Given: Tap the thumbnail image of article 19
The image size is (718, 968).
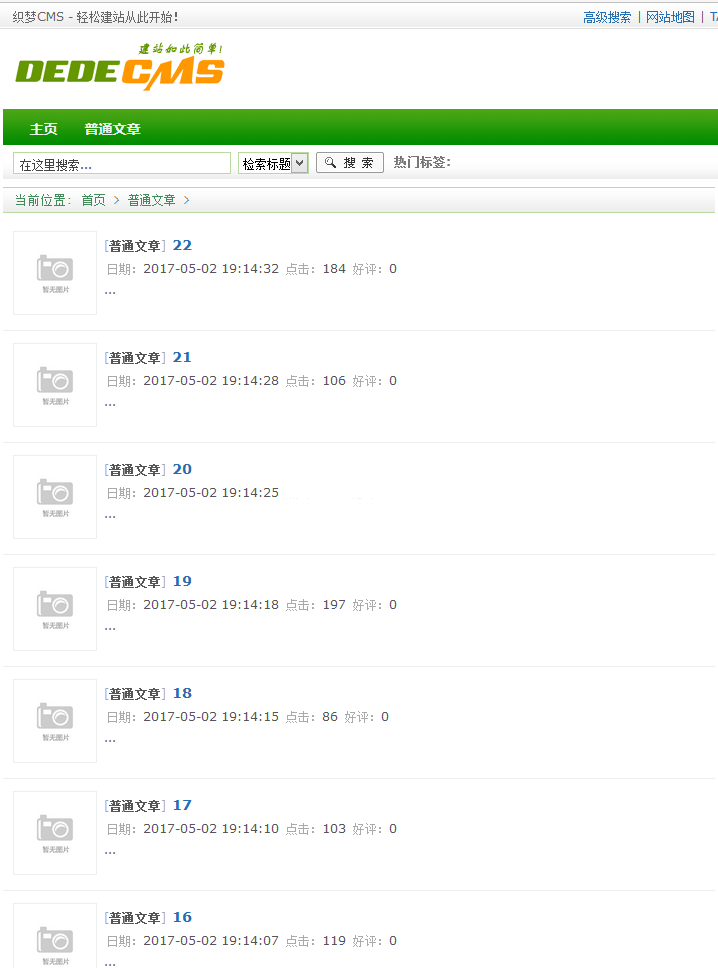Looking at the screenshot, I should (x=55, y=609).
